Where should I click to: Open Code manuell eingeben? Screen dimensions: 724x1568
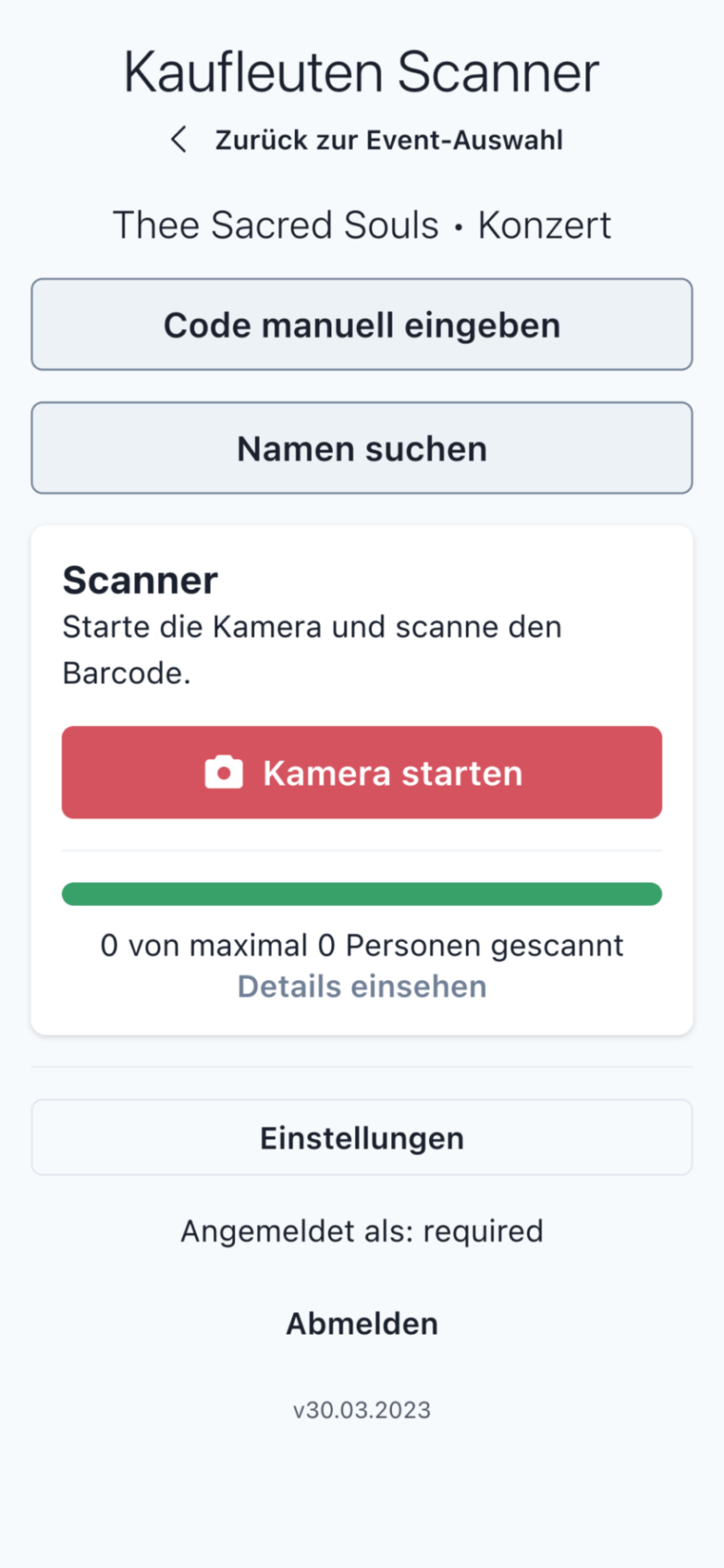pyautogui.click(x=361, y=325)
